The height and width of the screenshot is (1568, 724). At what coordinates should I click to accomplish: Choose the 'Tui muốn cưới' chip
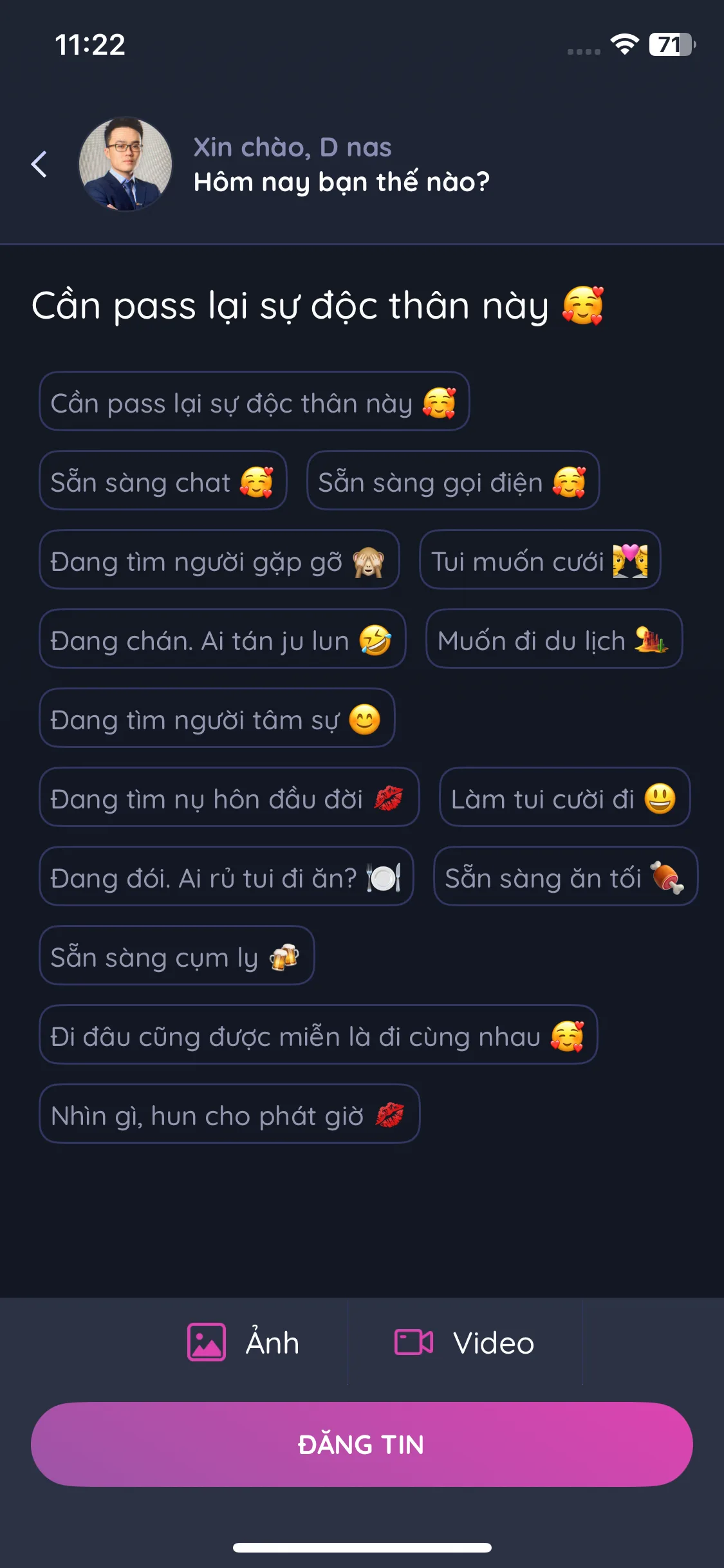540,559
